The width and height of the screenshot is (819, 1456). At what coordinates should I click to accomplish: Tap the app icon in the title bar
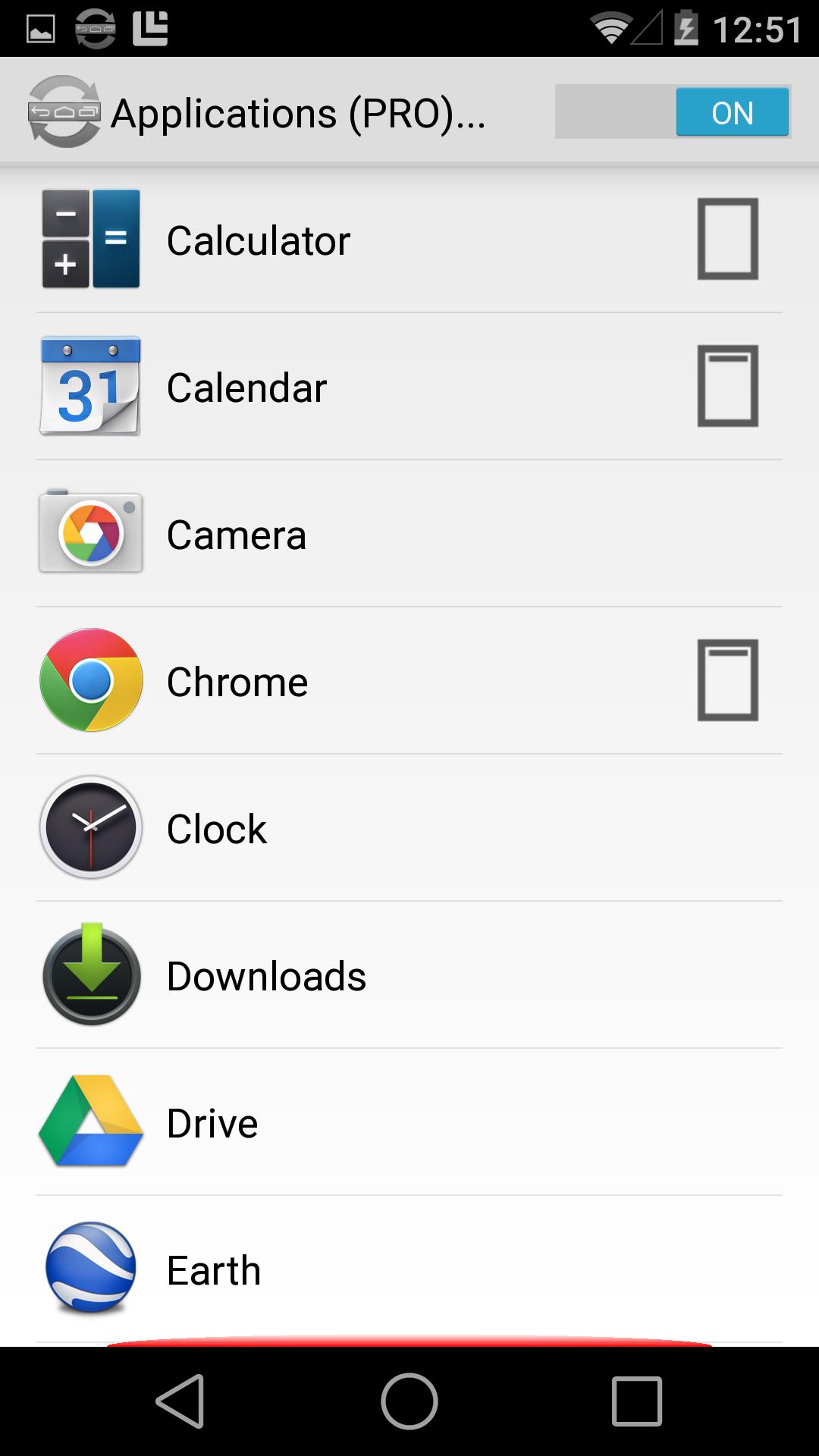[x=64, y=112]
